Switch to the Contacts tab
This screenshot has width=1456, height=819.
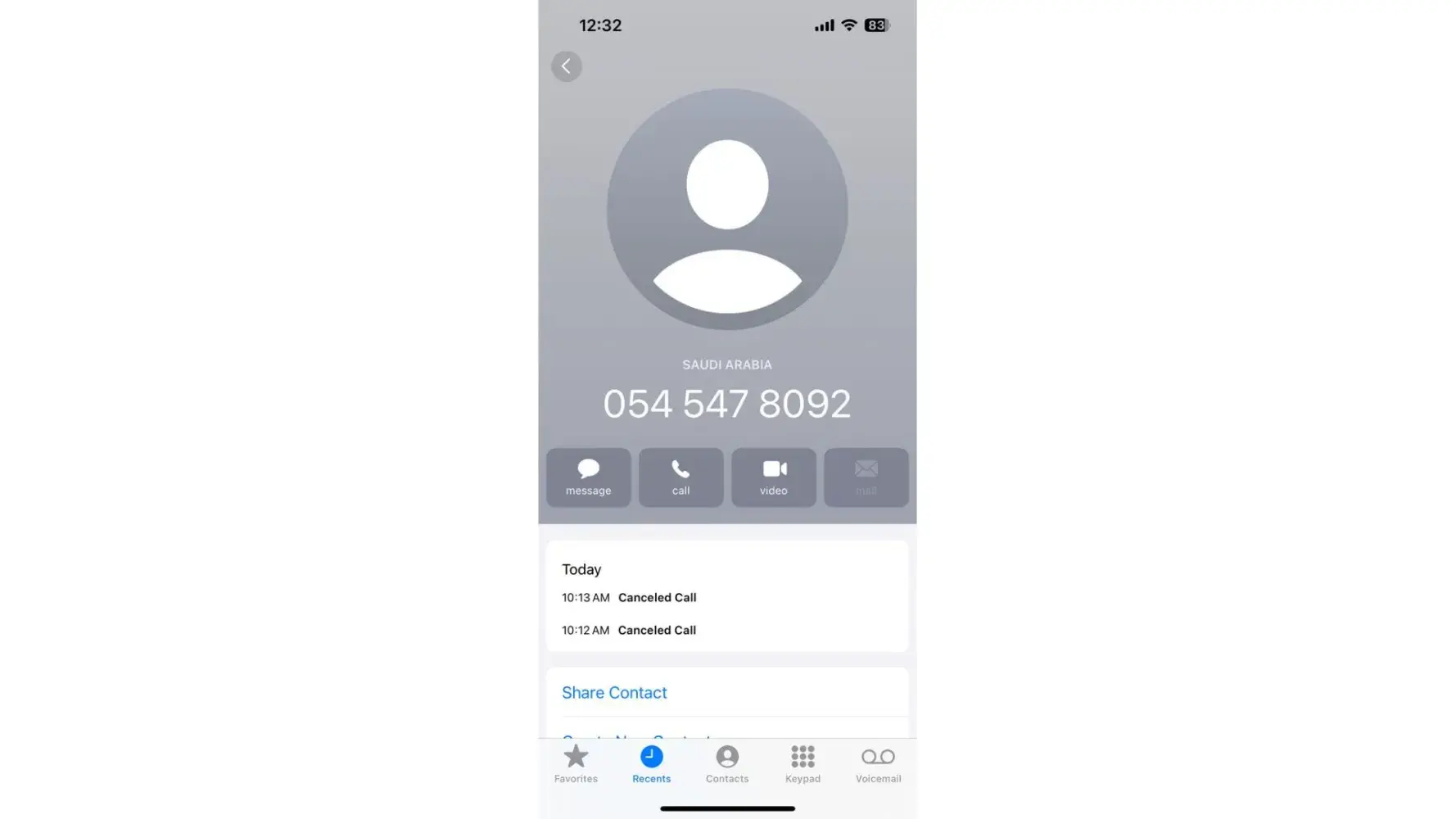click(x=727, y=764)
